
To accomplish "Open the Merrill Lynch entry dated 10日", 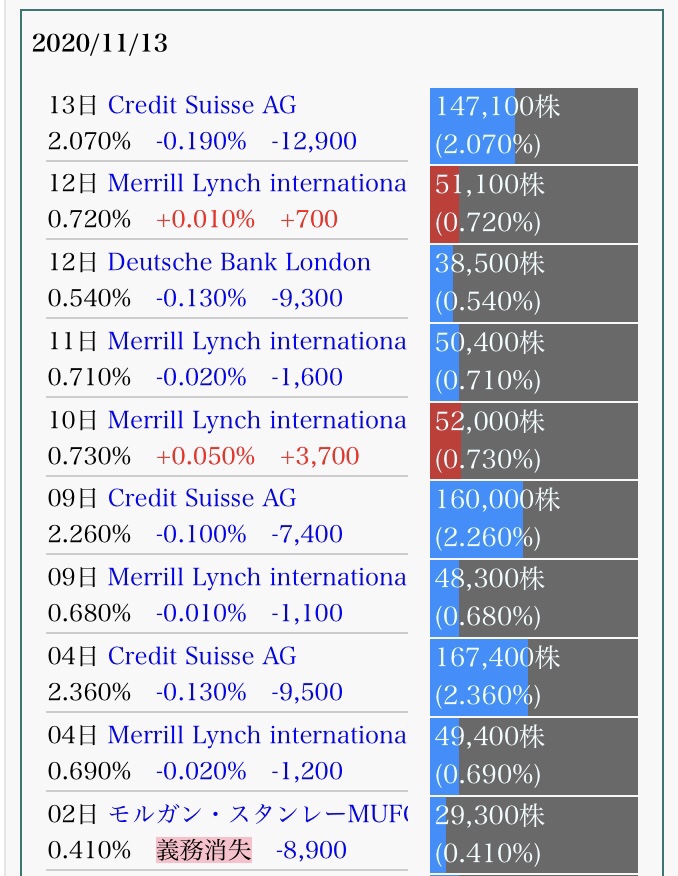I will click(257, 420).
